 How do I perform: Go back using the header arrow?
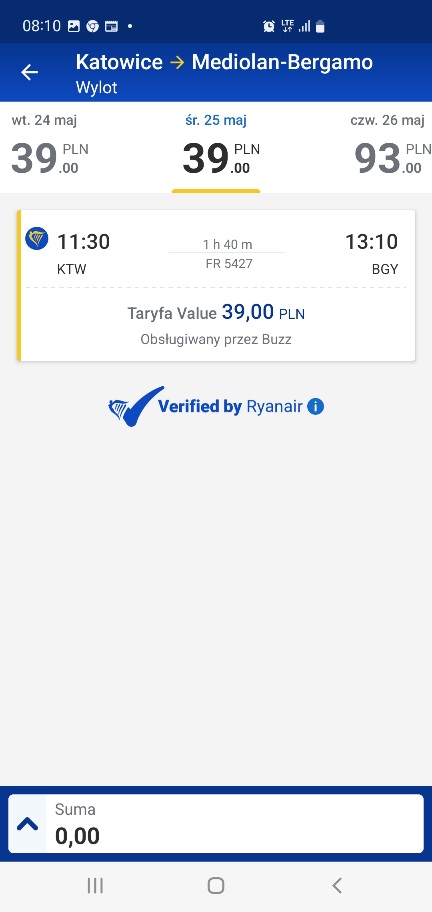[29, 72]
